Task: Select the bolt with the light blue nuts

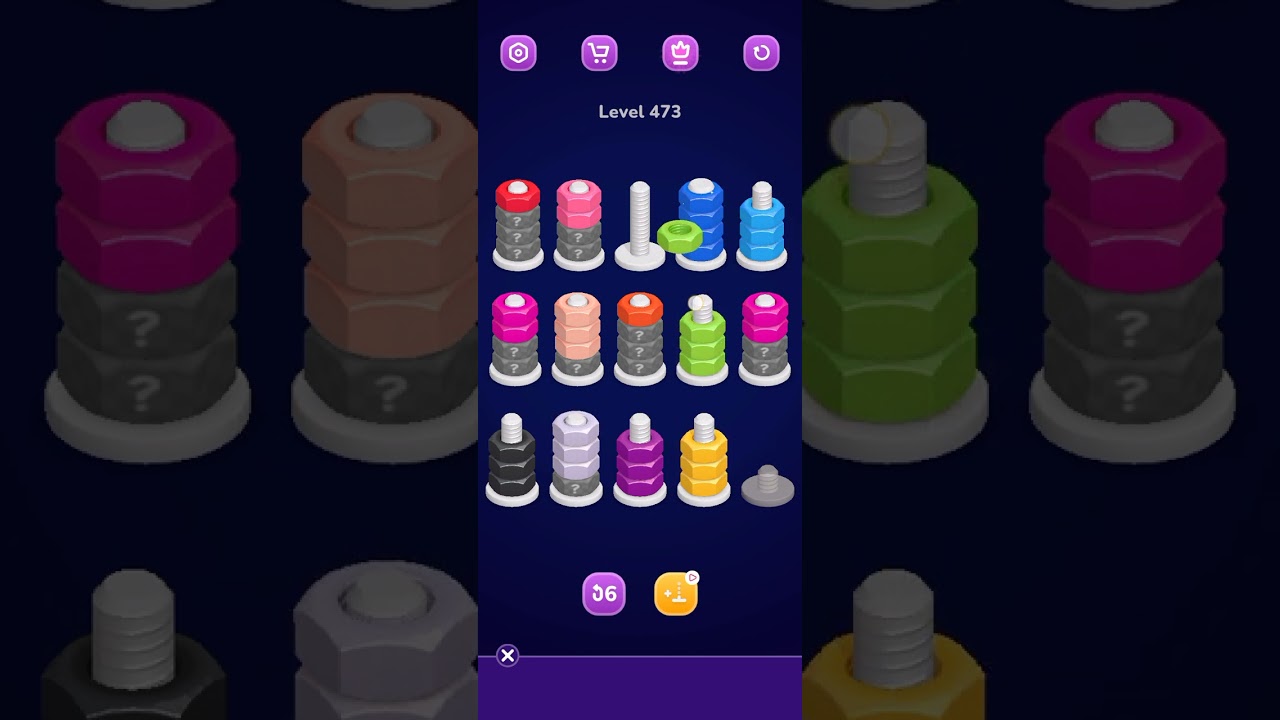Action: [762, 226]
